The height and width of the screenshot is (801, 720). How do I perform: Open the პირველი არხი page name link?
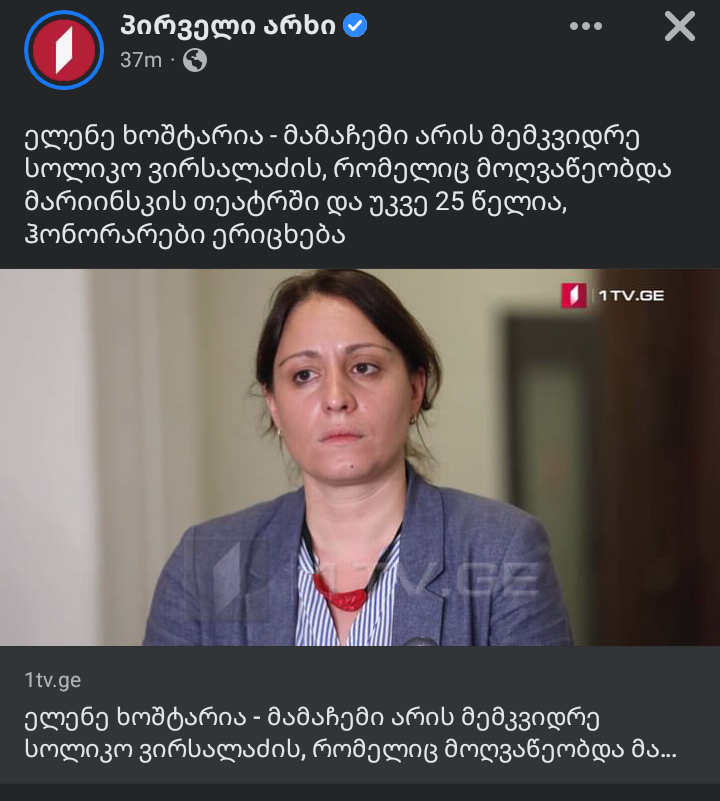tap(229, 26)
